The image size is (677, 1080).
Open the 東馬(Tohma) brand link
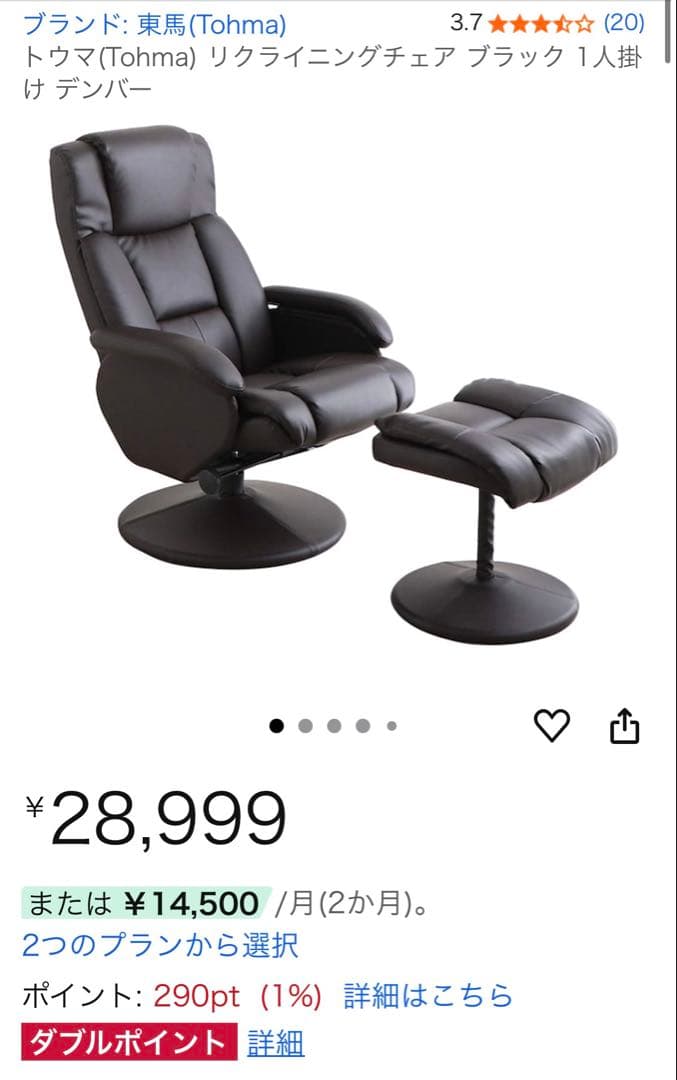pos(154,24)
